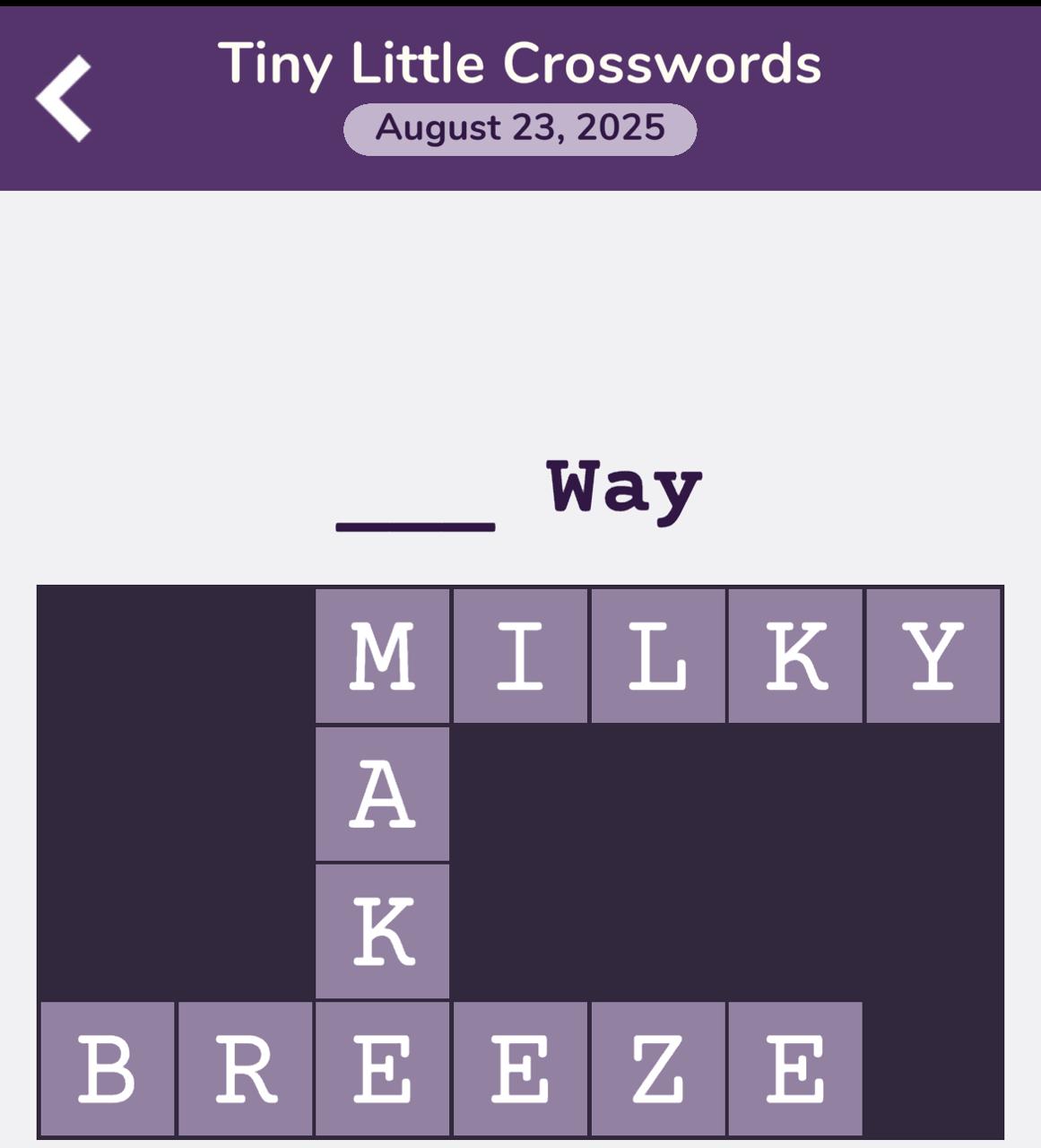Select the K cell in the MILKY row
This screenshot has width=1041, height=1148.
point(796,656)
